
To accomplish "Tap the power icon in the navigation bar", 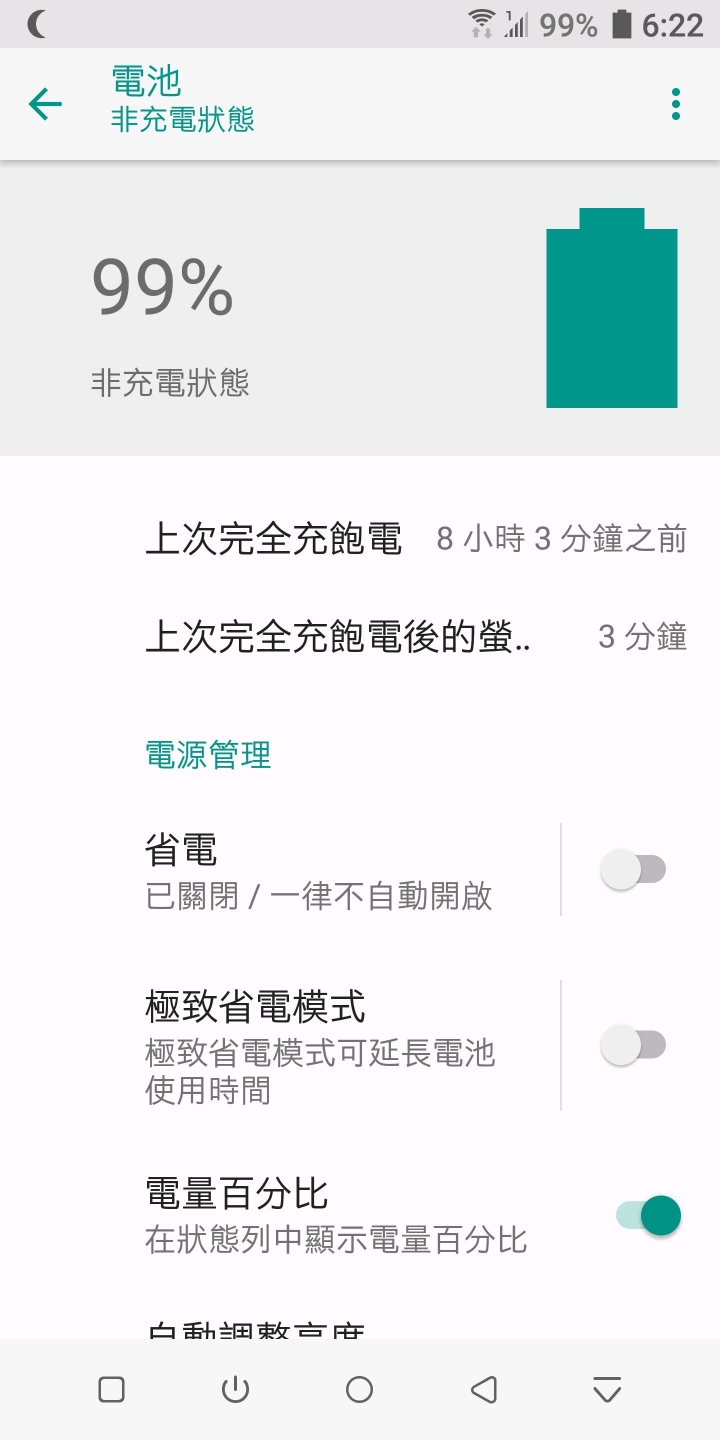I will (x=235, y=1389).
